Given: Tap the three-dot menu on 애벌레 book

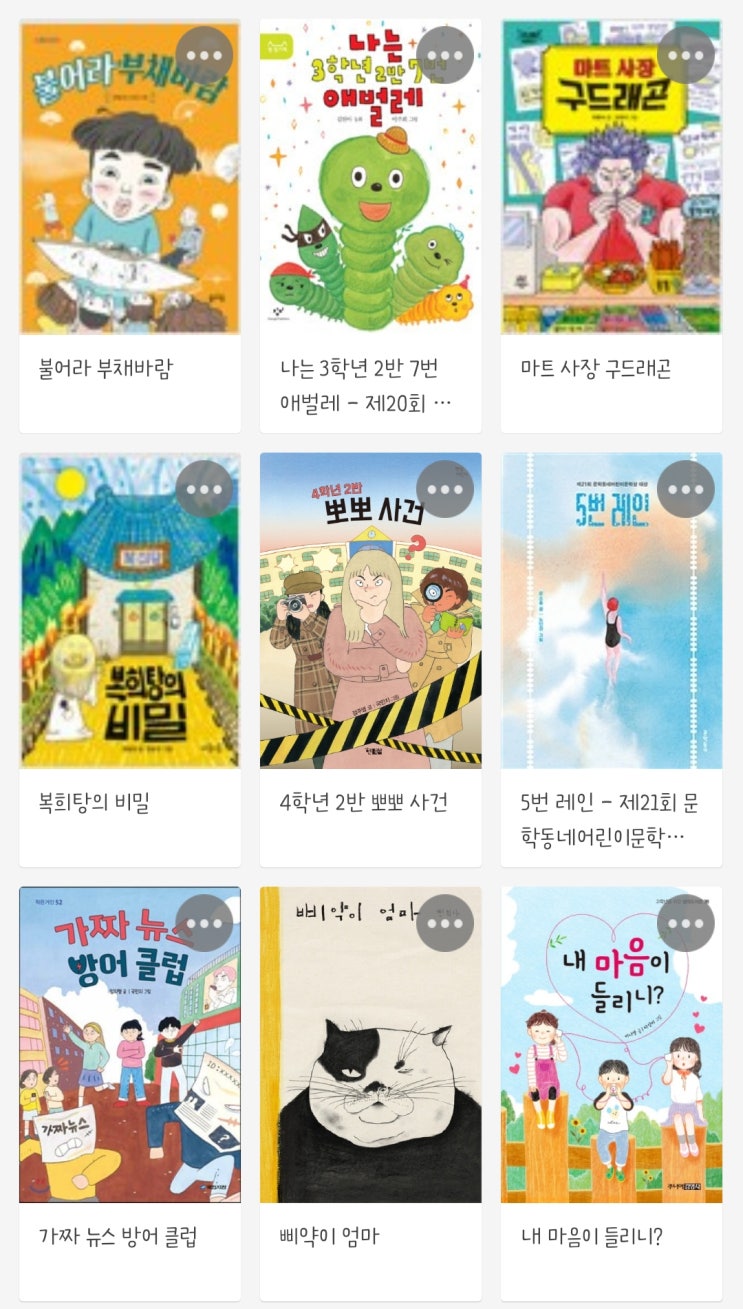Looking at the screenshot, I should point(445,55).
